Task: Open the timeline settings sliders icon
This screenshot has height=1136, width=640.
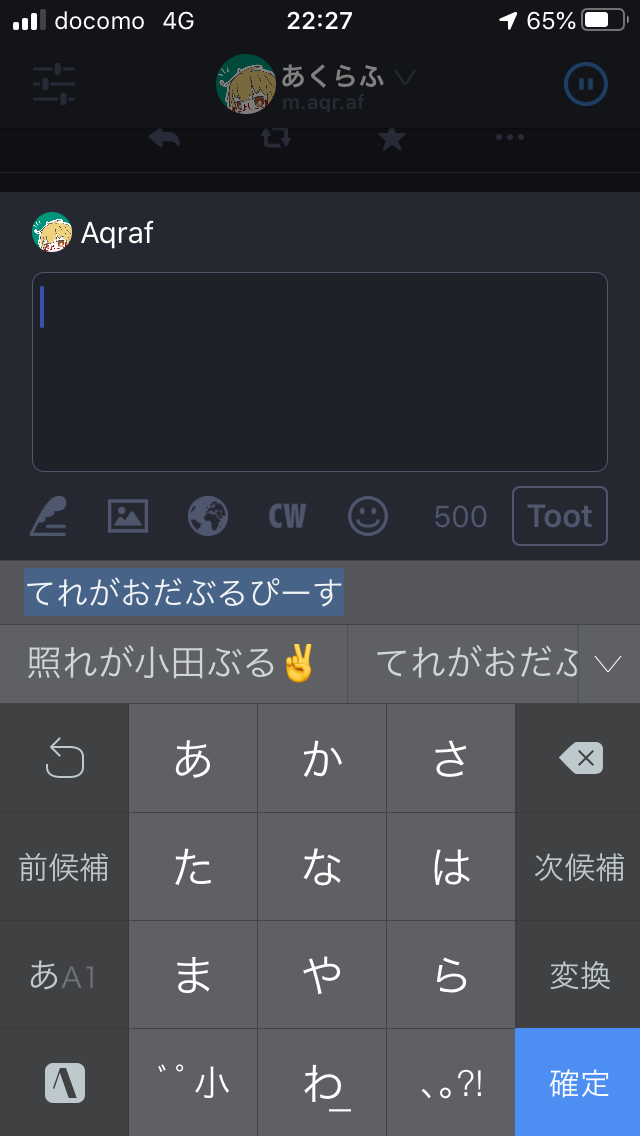Action: (x=54, y=85)
